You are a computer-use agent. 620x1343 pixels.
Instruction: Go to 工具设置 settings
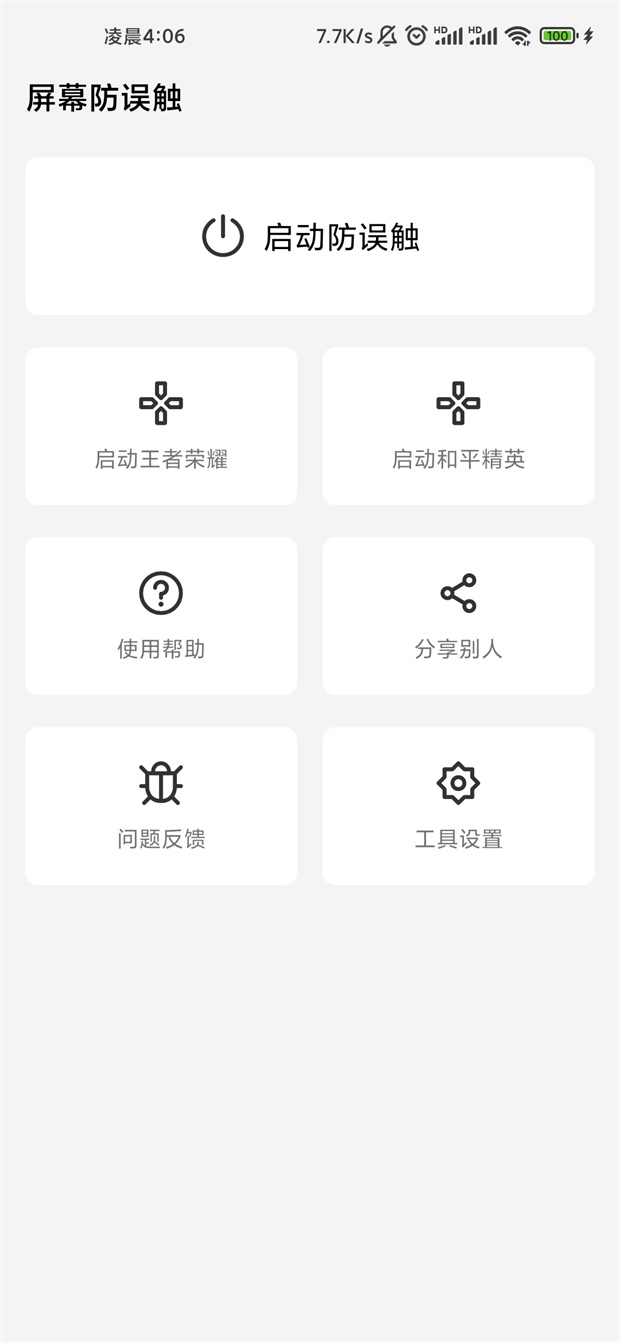click(x=458, y=807)
